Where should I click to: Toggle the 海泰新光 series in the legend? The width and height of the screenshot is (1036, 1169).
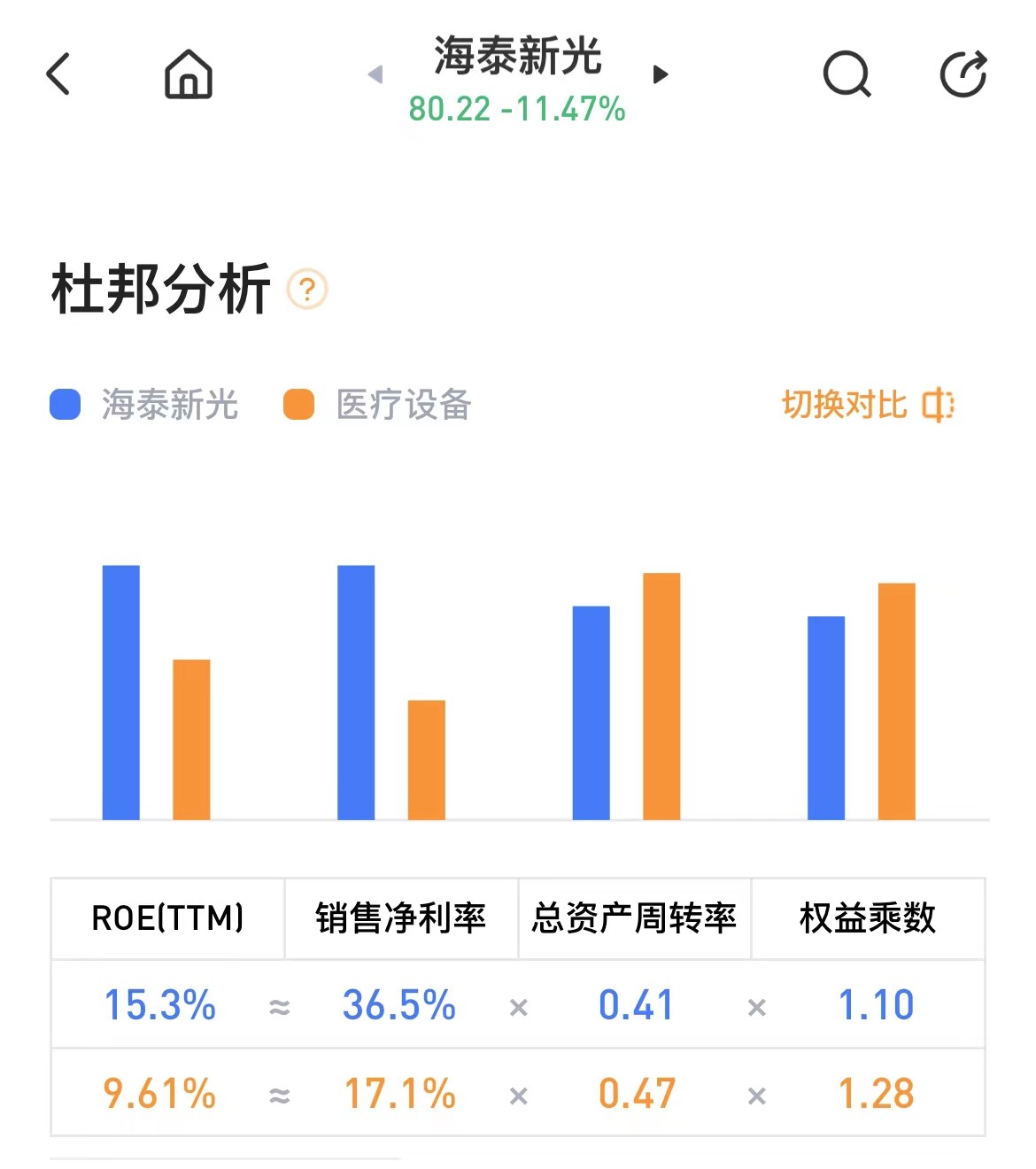pos(168,405)
